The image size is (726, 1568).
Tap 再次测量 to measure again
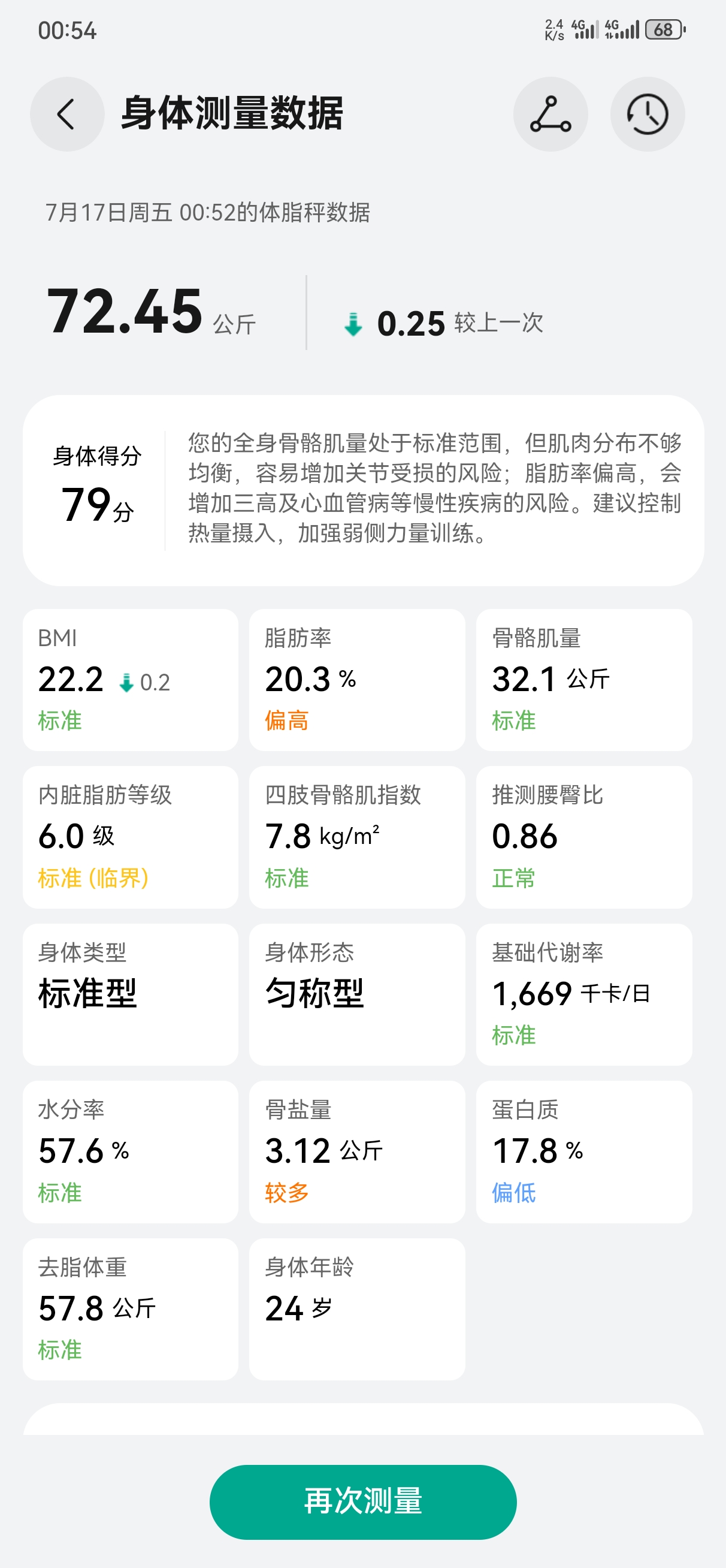pyautogui.click(x=364, y=1501)
